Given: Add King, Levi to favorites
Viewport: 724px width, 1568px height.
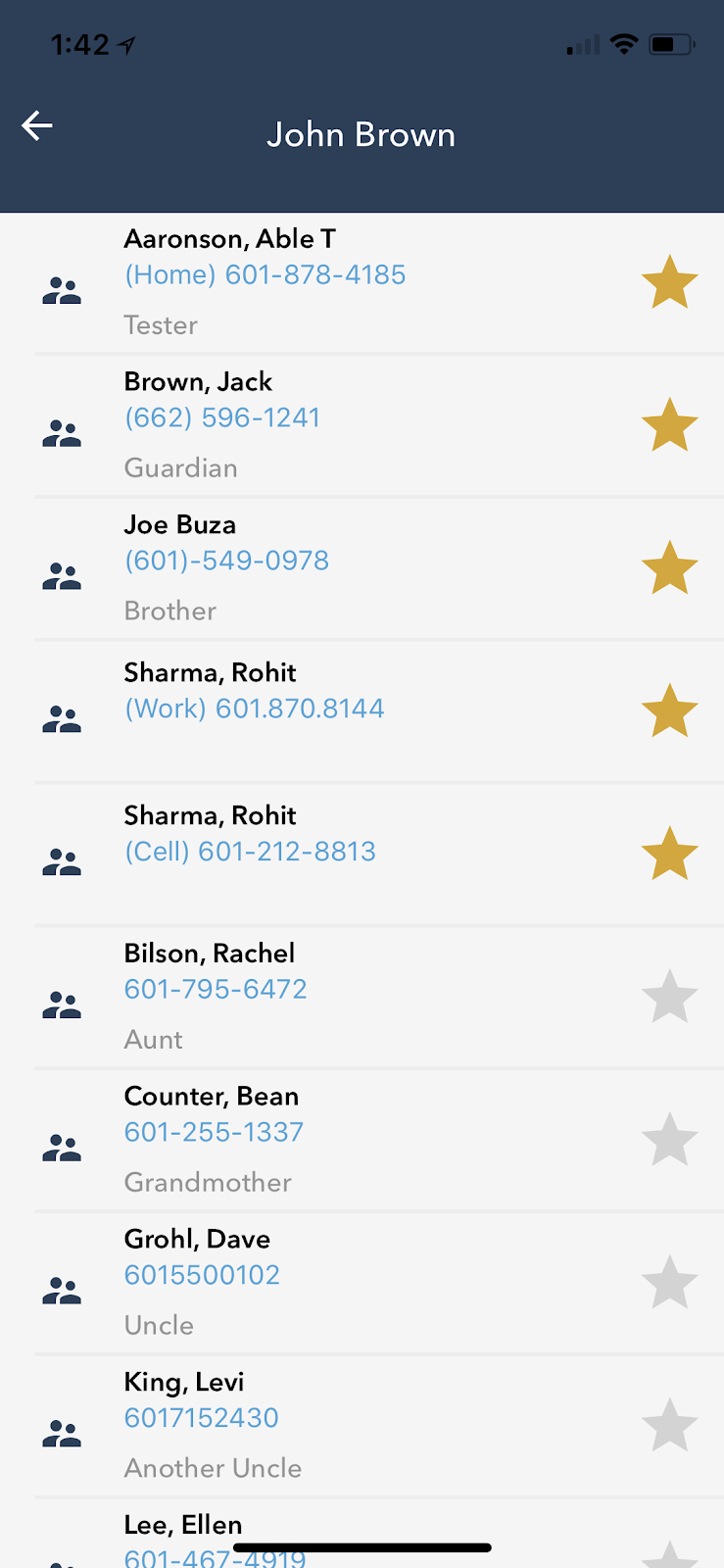Looking at the screenshot, I should (x=670, y=1426).
